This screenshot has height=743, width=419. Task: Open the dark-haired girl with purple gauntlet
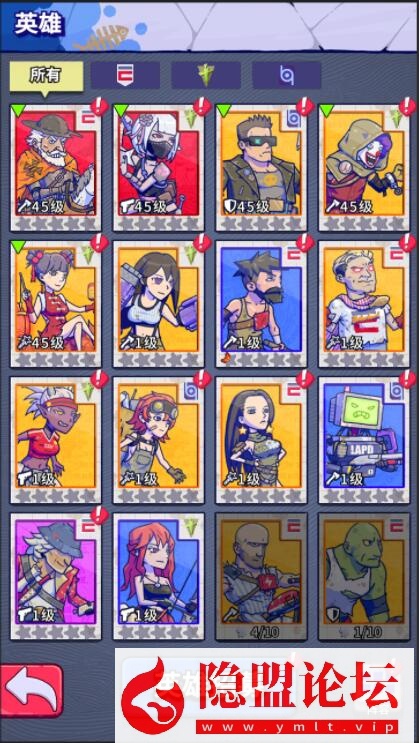[158, 304]
